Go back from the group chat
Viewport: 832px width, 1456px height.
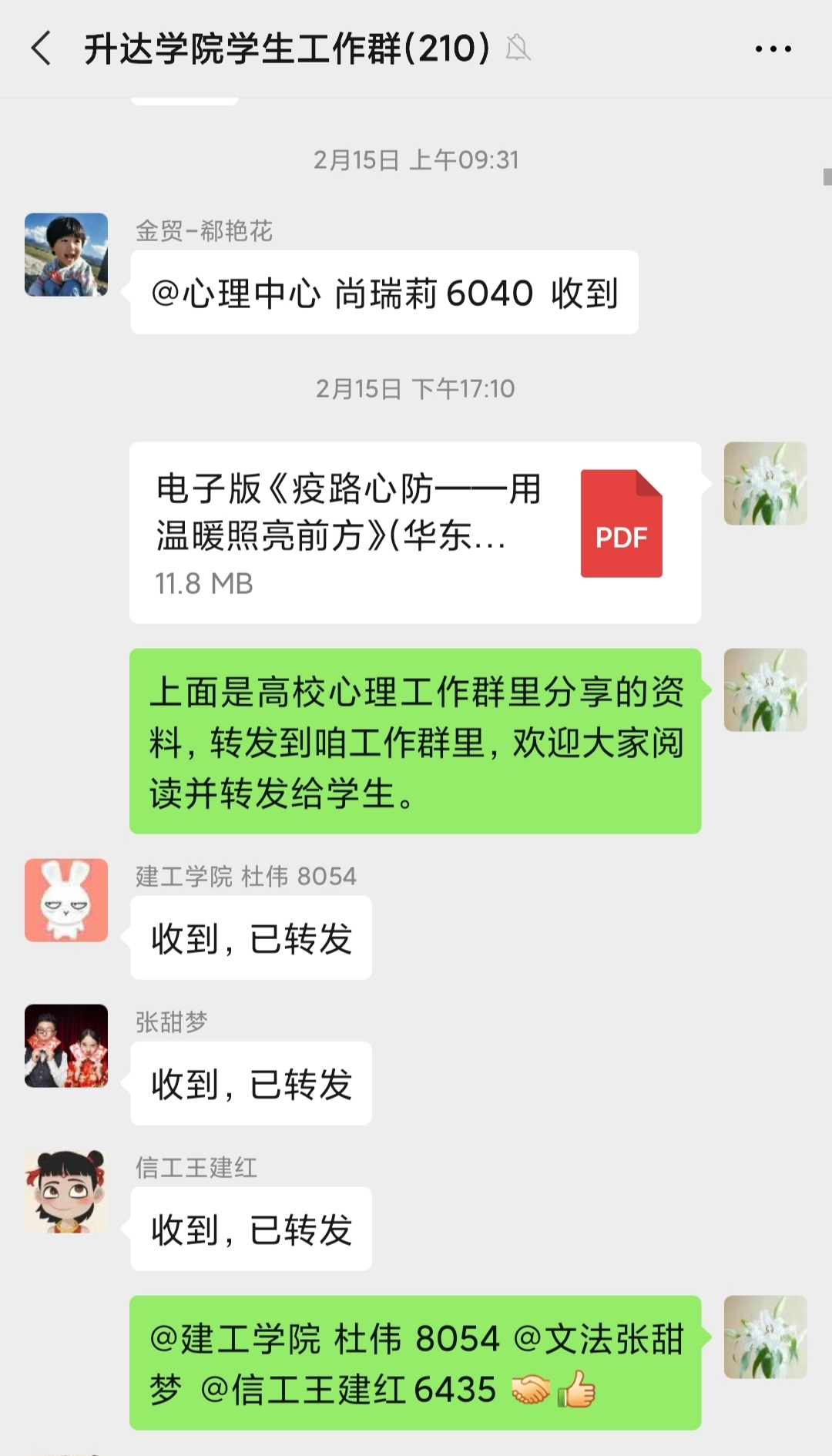tap(42, 49)
